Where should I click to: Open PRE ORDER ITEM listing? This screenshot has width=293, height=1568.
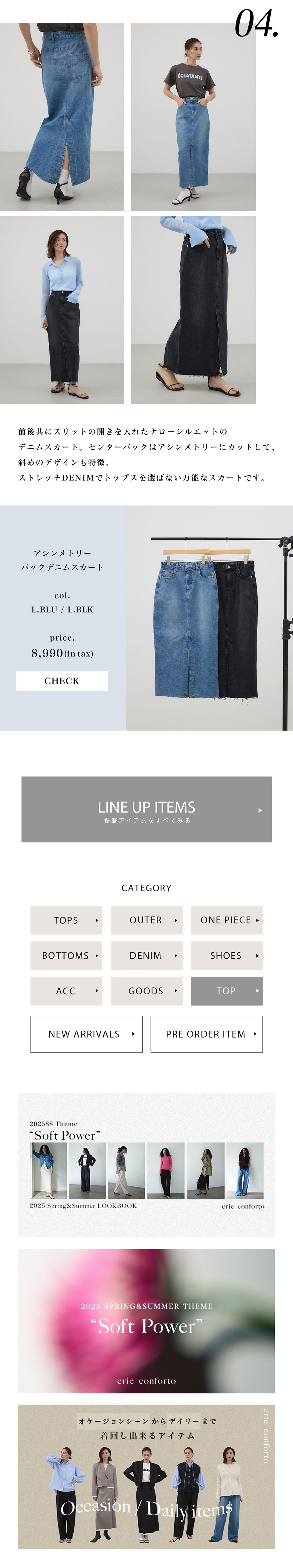[x=206, y=1034]
